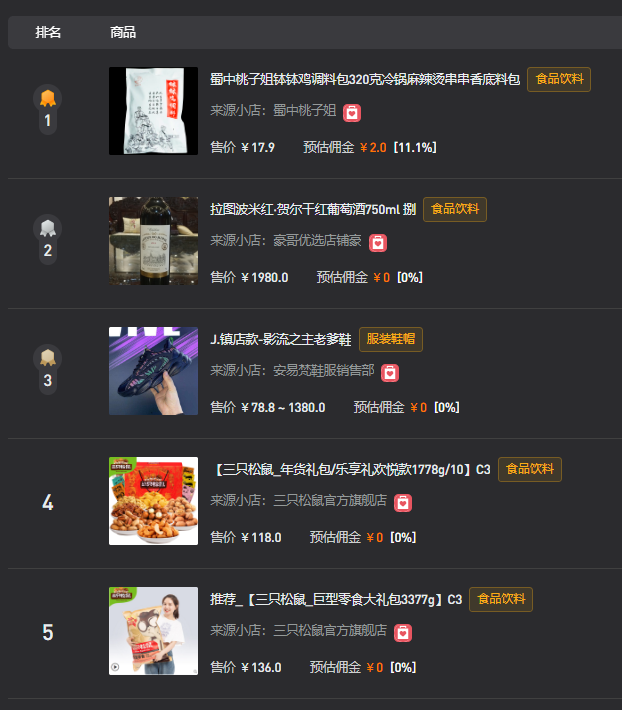Select 食品饮料 tag on 钵钵鸡调料包 item
Screen dimensions: 622x710
point(559,79)
